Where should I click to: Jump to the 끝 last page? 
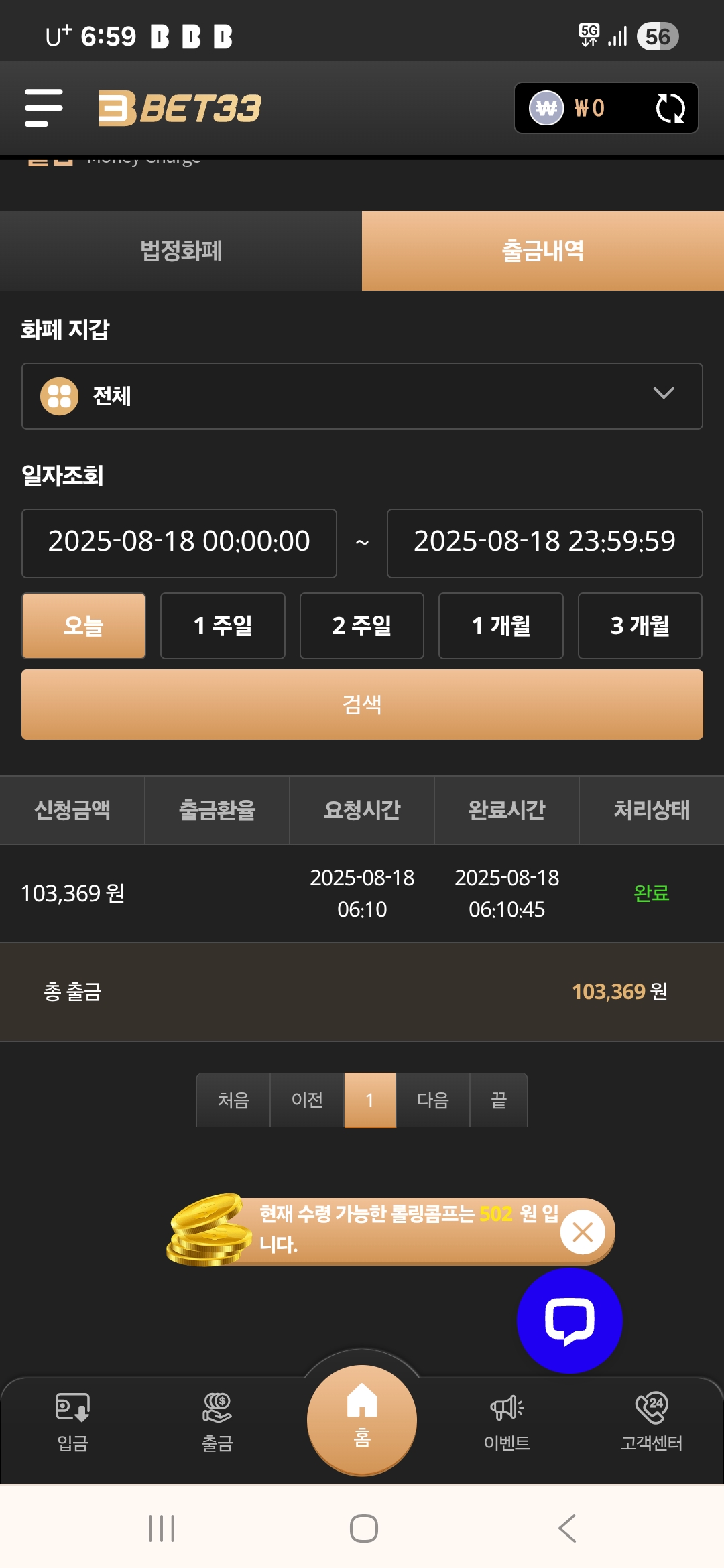click(x=499, y=1100)
